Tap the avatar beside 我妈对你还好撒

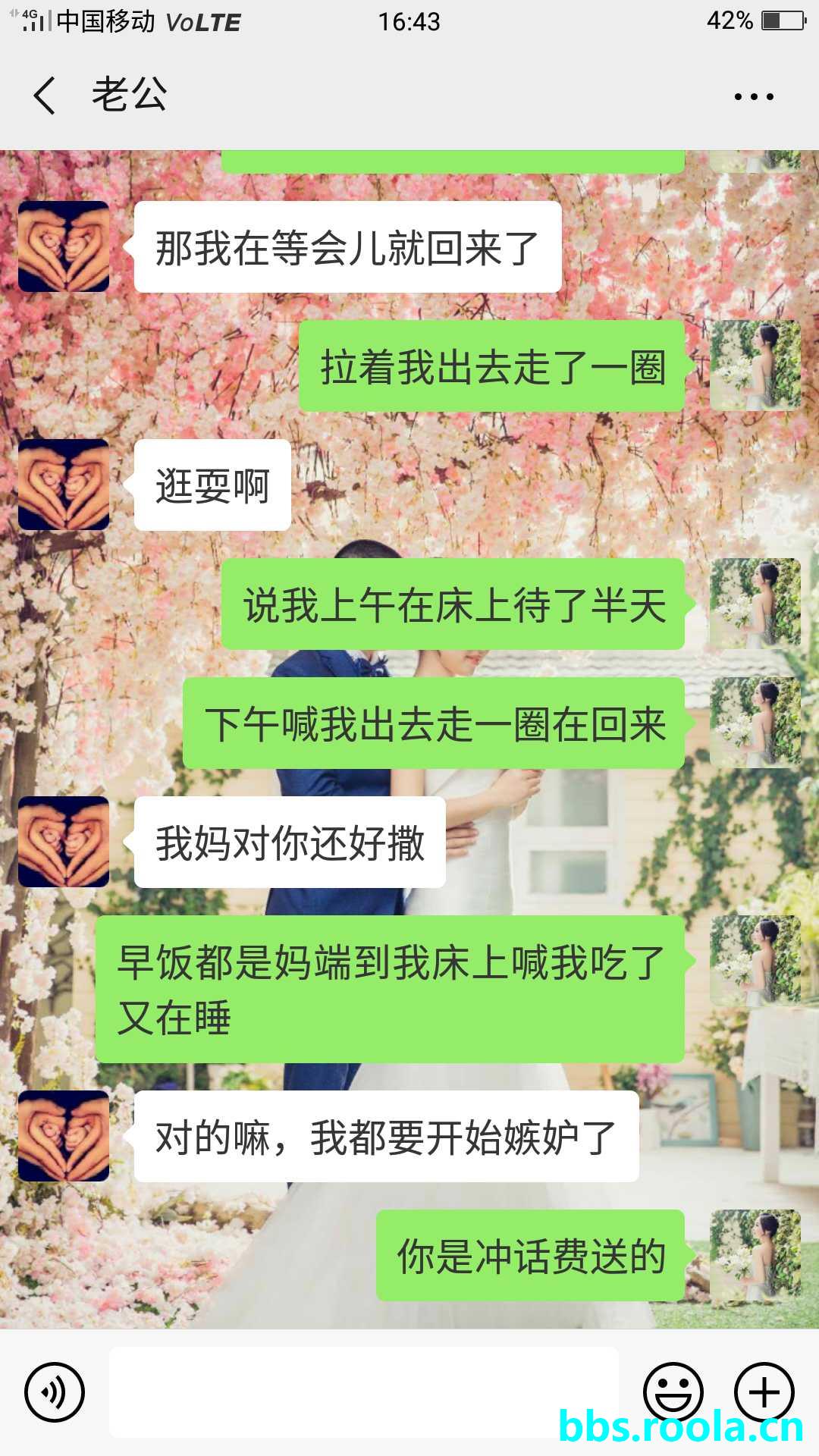pyautogui.click(x=64, y=842)
